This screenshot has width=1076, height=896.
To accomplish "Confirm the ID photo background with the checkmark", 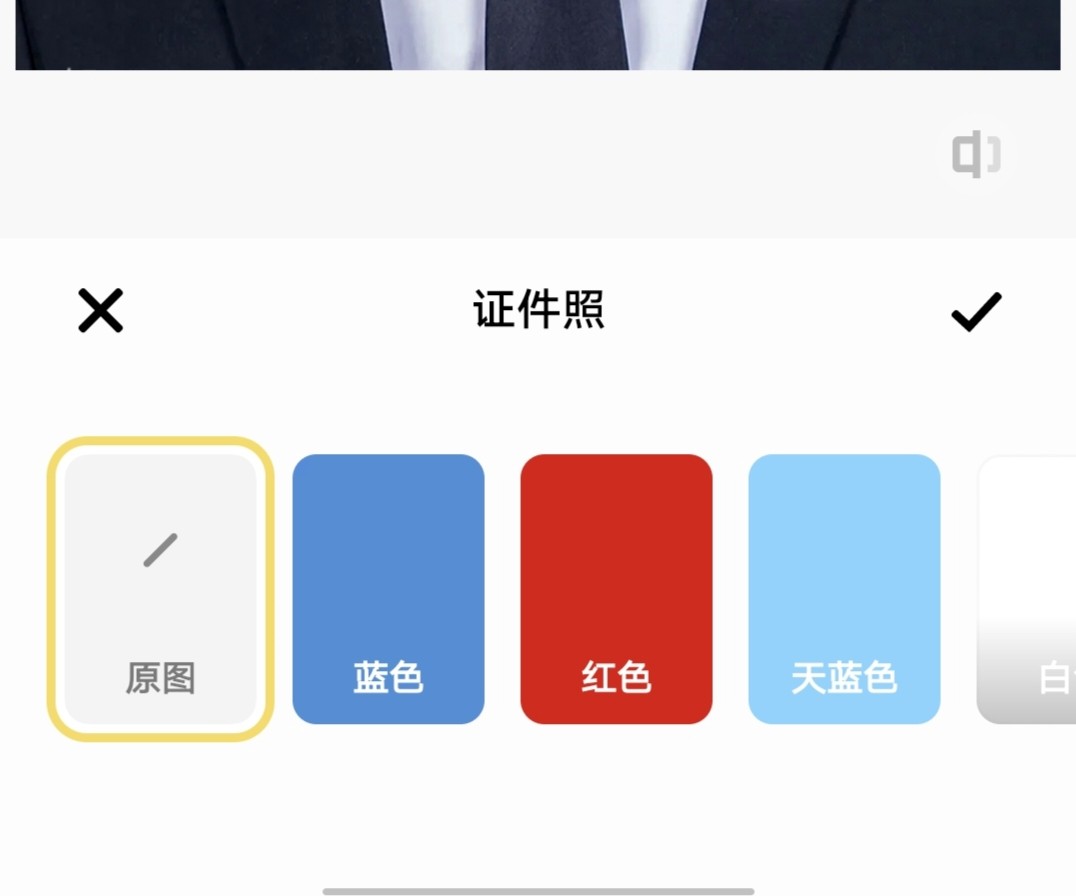I will [976, 312].
